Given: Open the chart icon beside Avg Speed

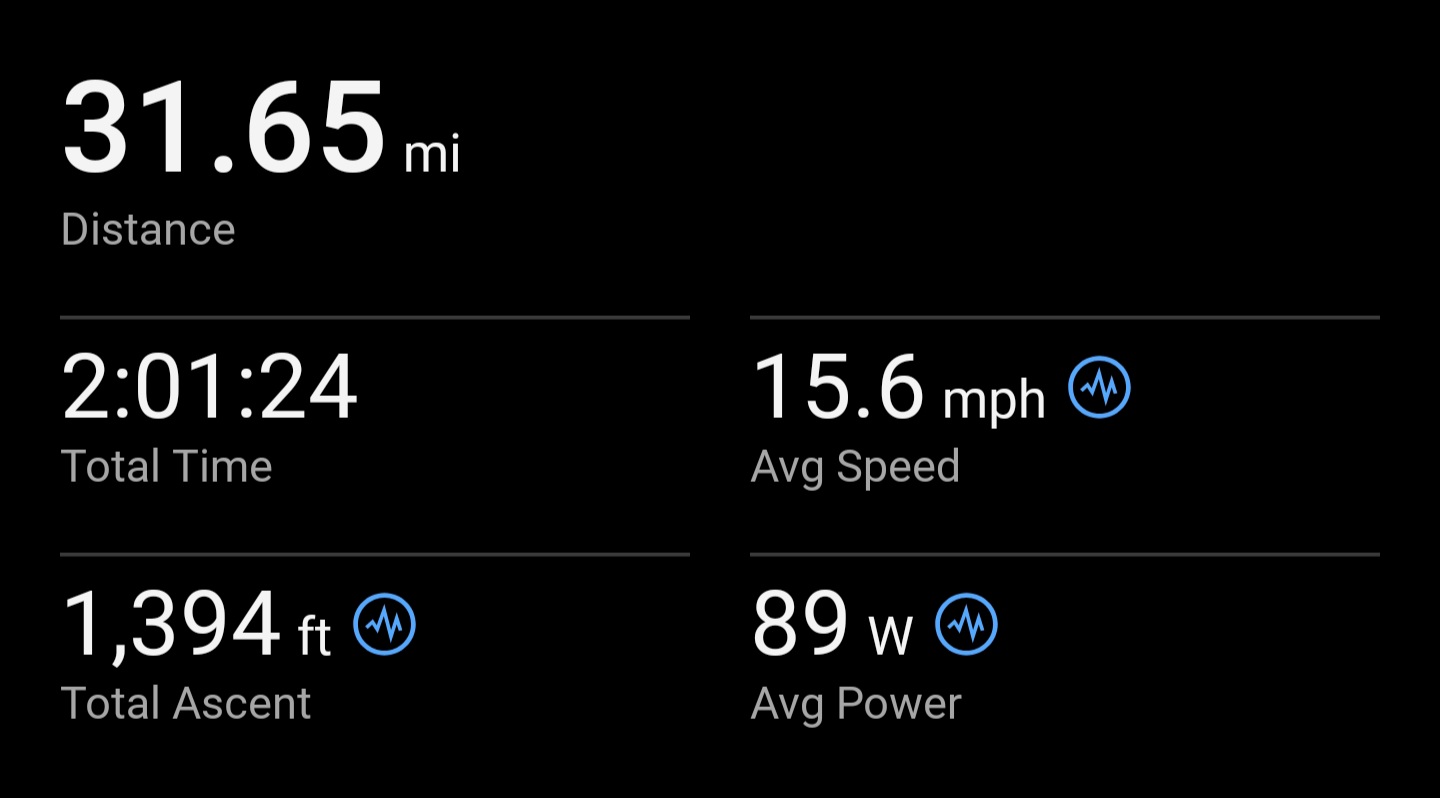Looking at the screenshot, I should pos(1099,387).
